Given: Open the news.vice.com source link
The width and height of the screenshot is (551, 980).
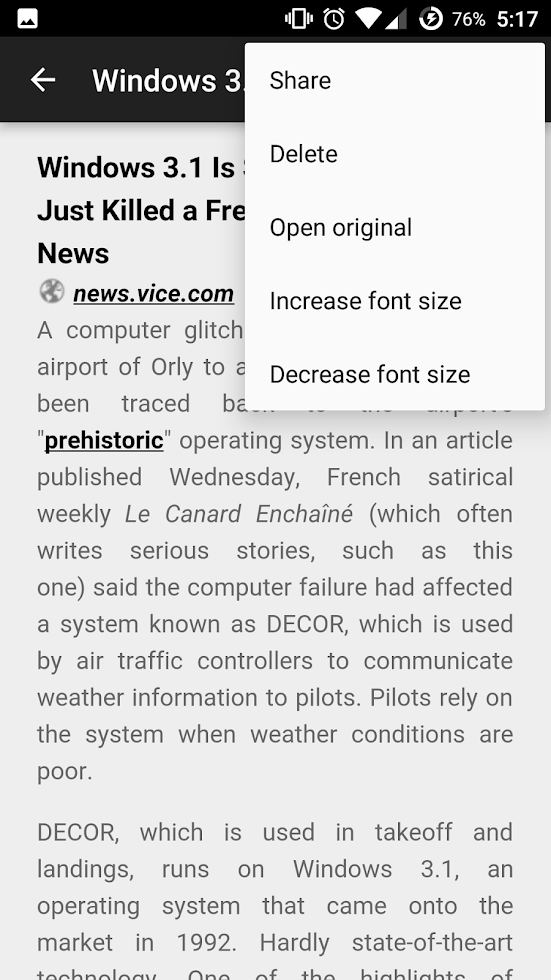Looking at the screenshot, I should click(154, 293).
